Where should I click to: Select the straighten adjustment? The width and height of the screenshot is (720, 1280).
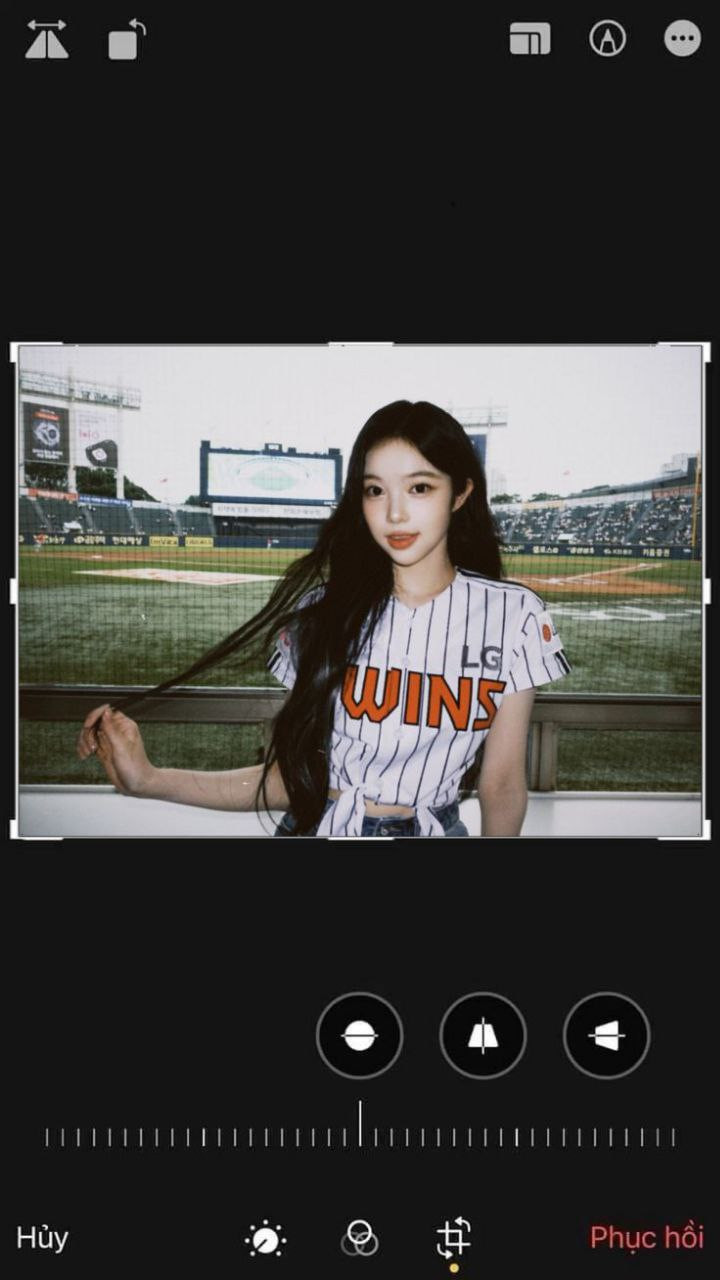click(x=359, y=1036)
